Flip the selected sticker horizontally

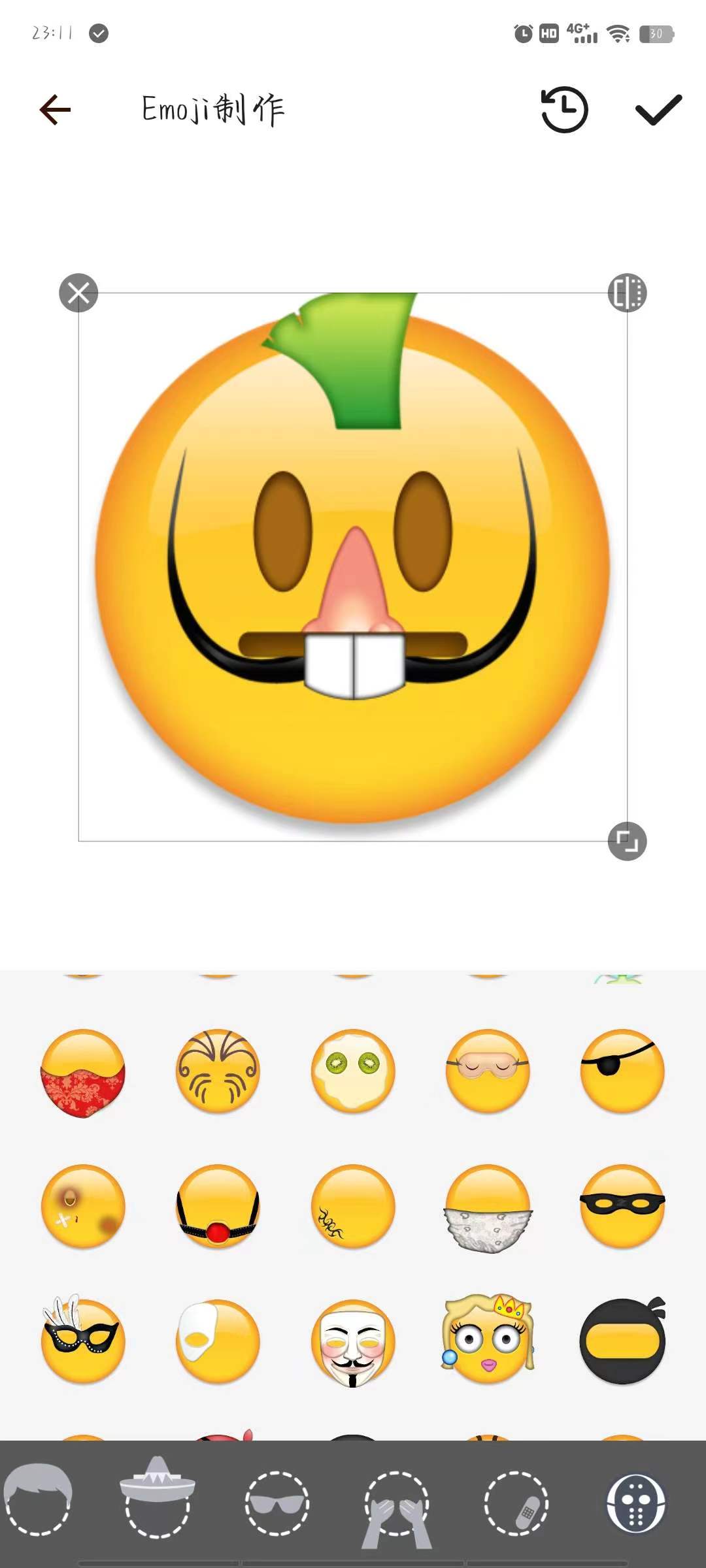tap(627, 293)
